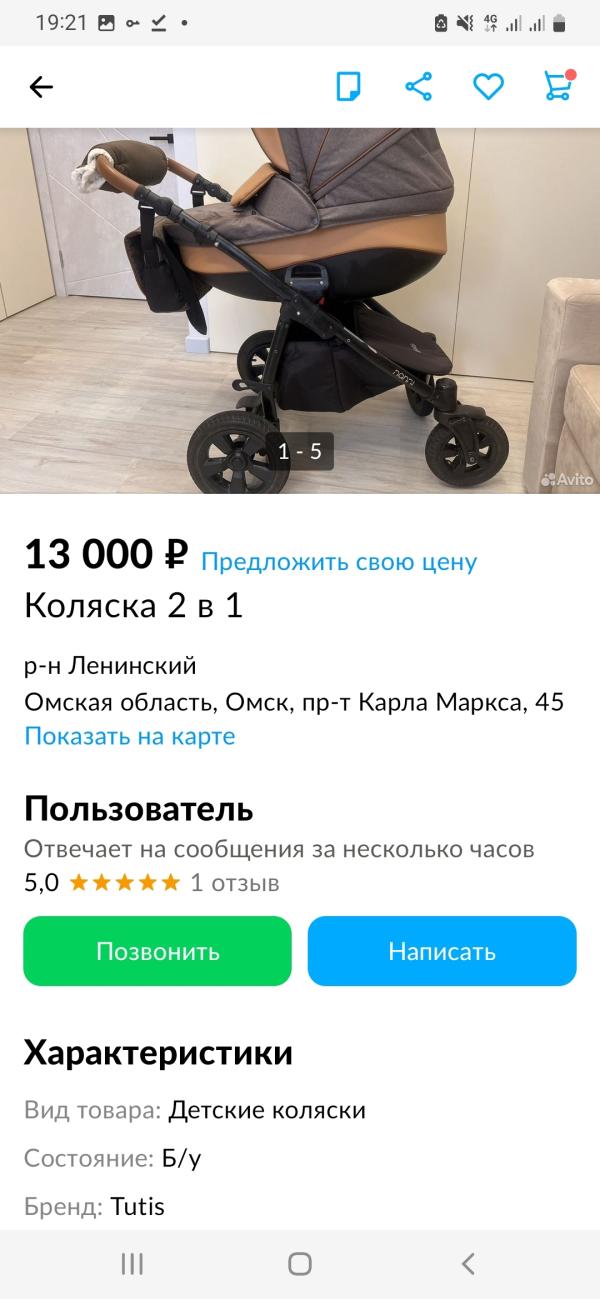Call the seller with 'Позвонить'

click(158, 951)
